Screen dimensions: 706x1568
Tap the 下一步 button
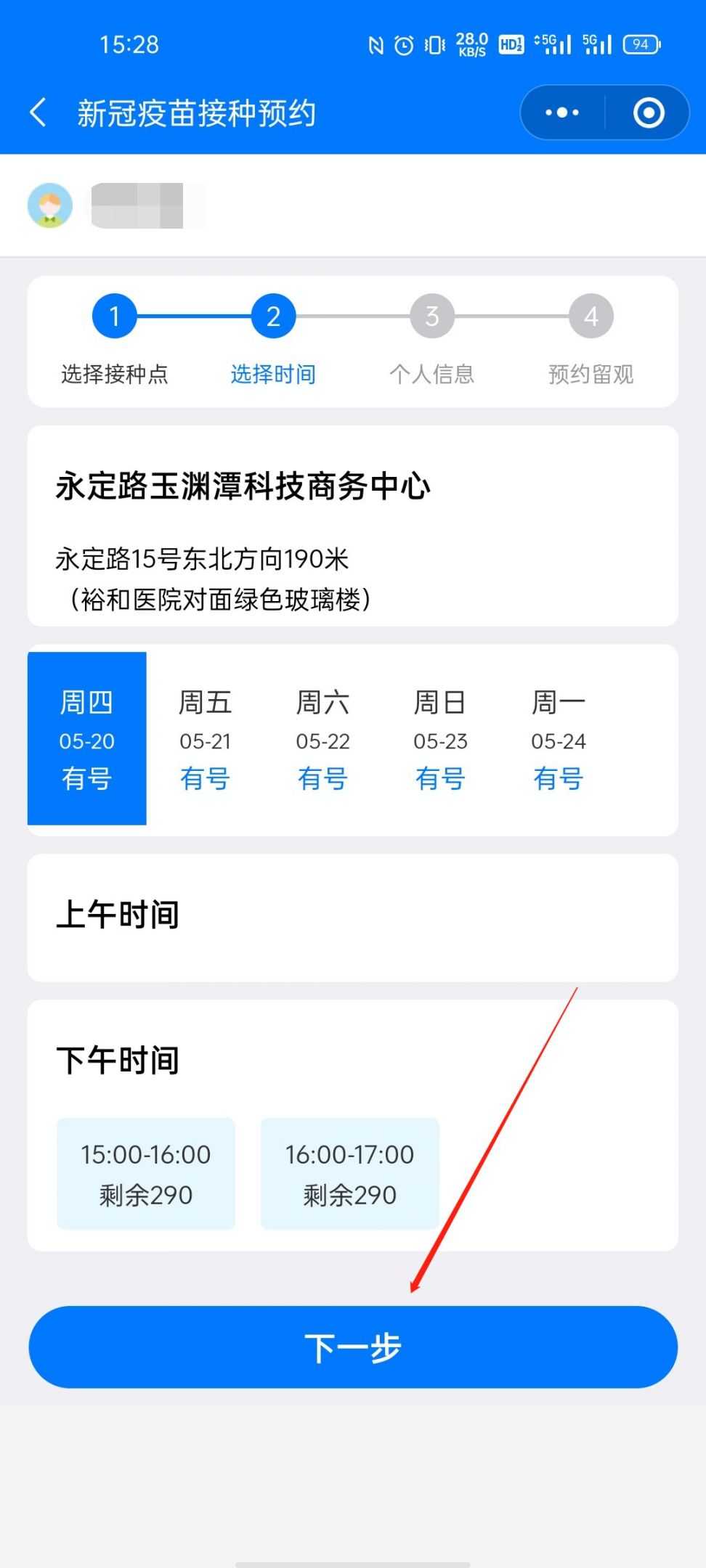point(353,1347)
